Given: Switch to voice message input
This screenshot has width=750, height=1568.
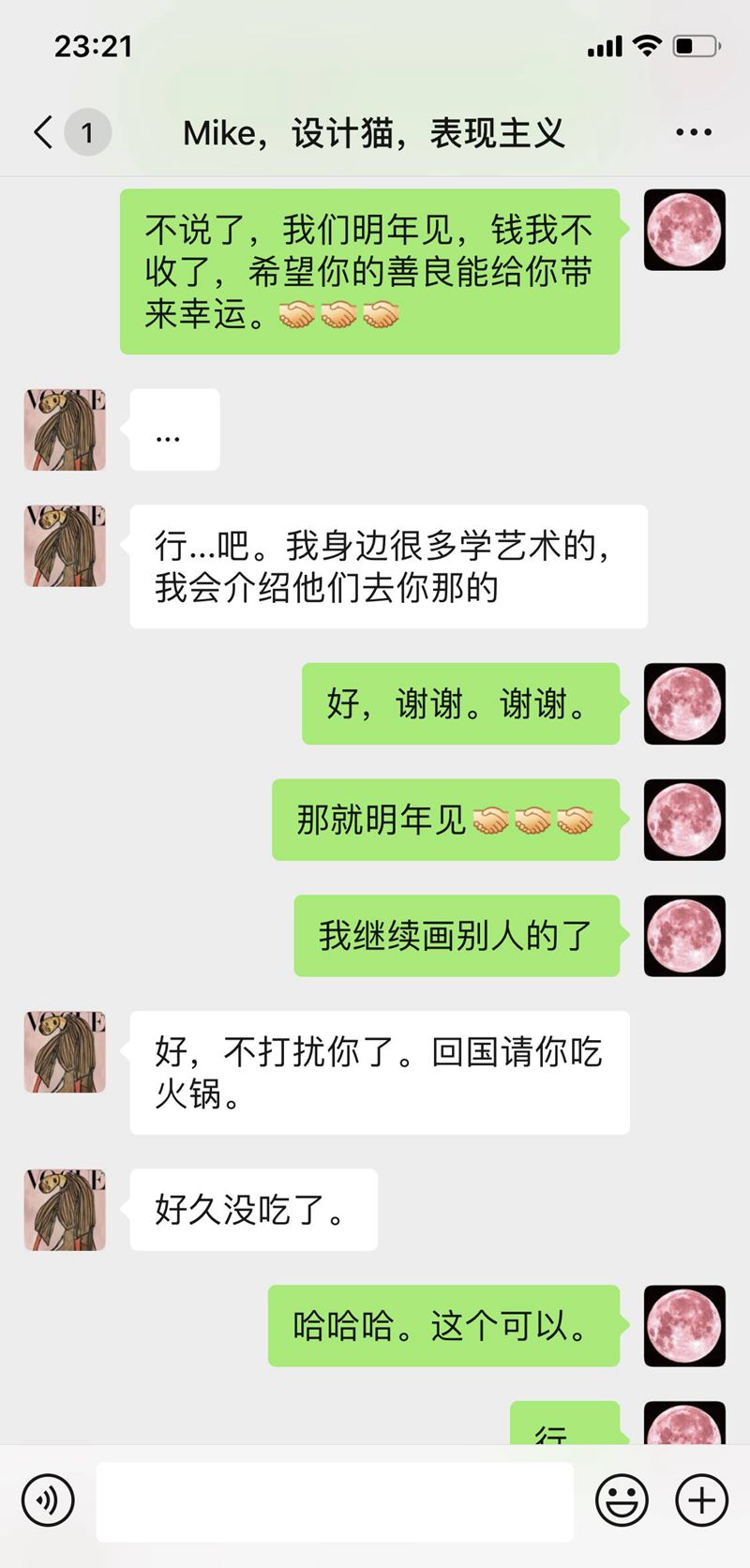Looking at the screenshot, I should tap(48, 1500).
